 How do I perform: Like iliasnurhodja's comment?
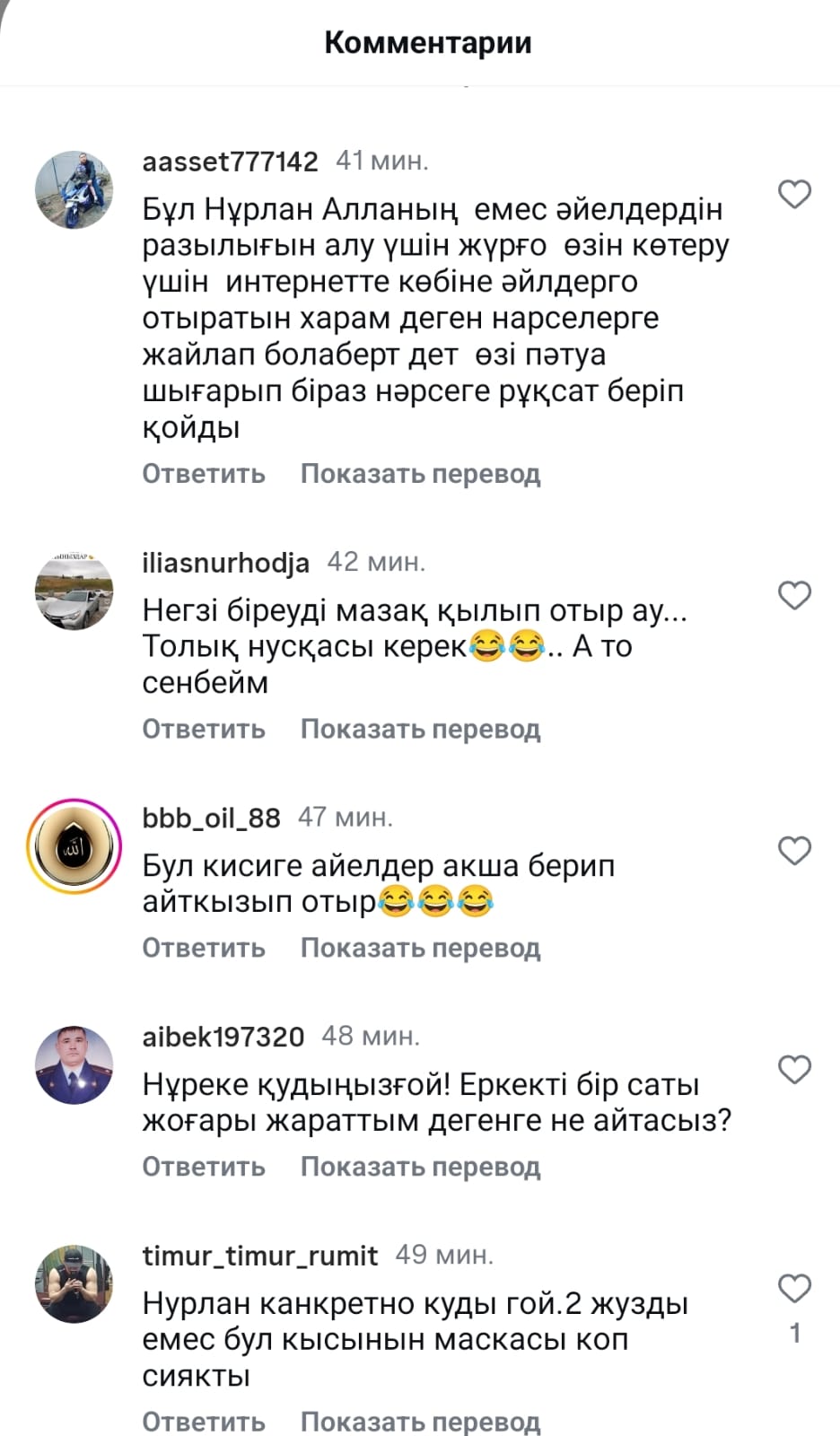tap(794, 595)
